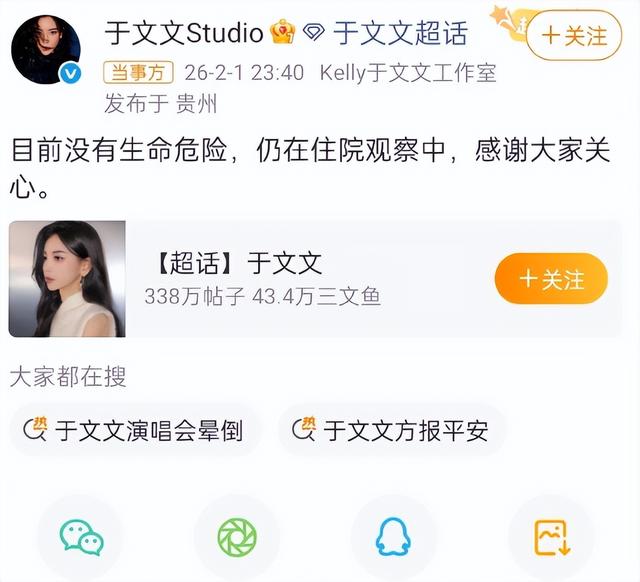Image resolution: width=640 pixels, height=582 pixels.
Task: Follow the 于文文Studio account
Action: (x=574, y=36)
